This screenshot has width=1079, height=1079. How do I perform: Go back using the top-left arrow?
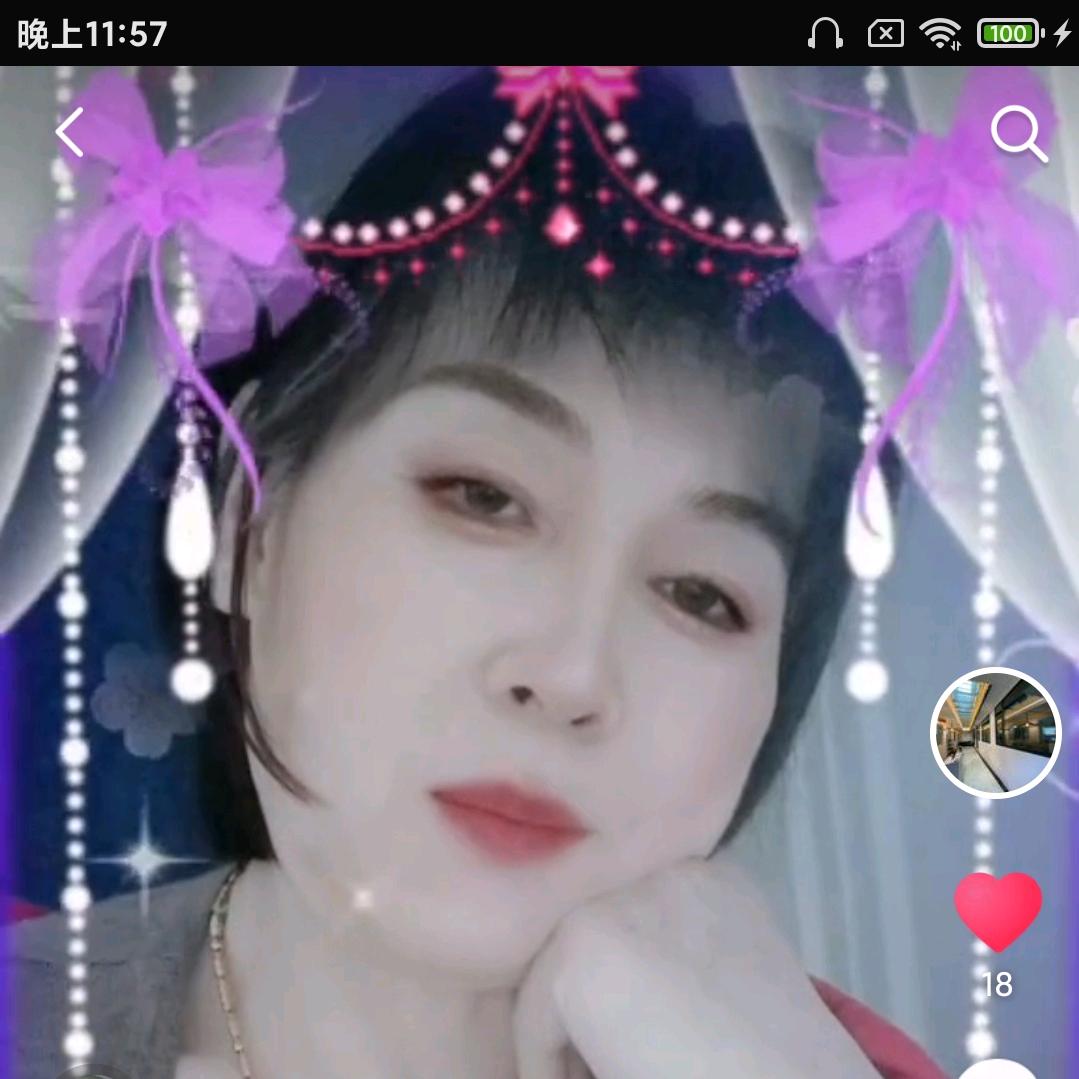69,133
